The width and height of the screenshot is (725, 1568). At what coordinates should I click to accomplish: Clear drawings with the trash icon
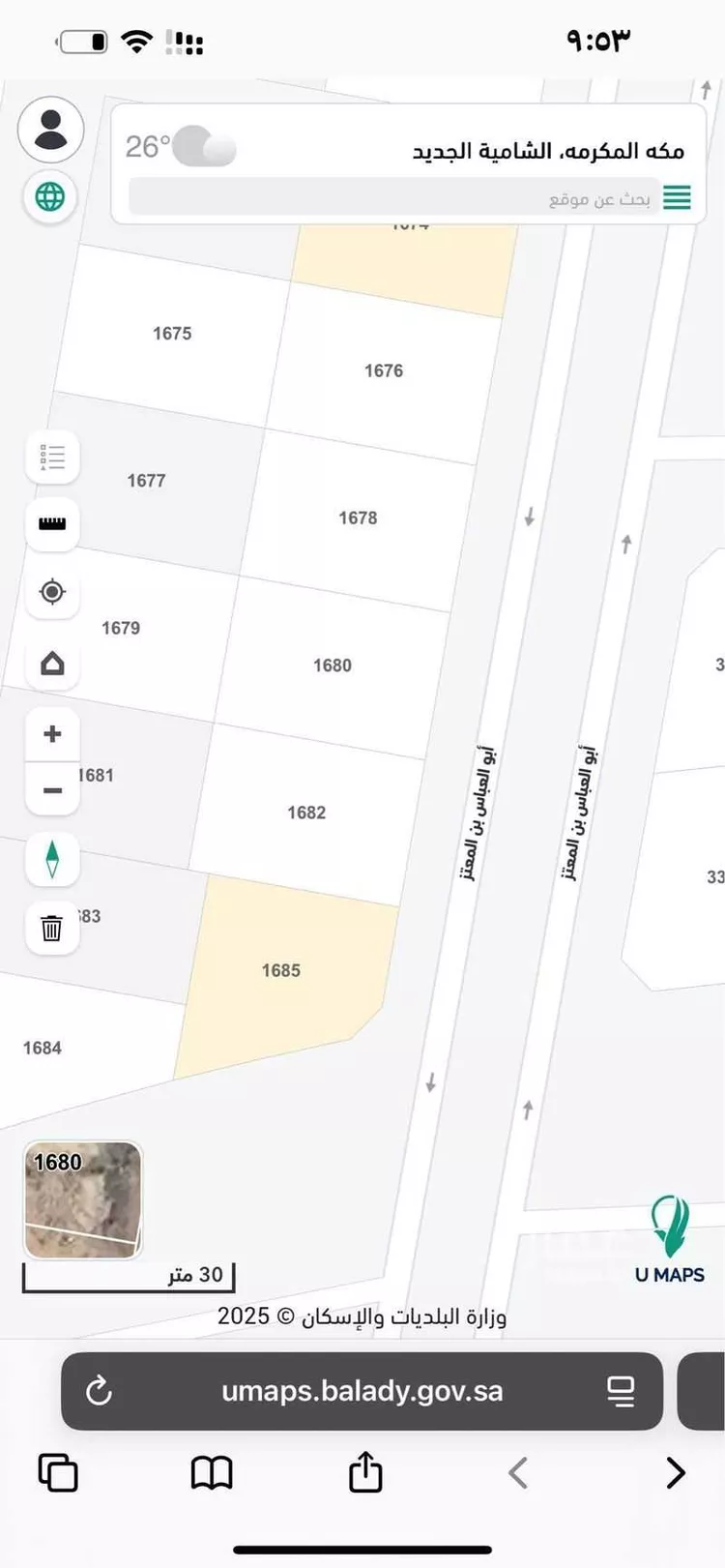point(52,929)
